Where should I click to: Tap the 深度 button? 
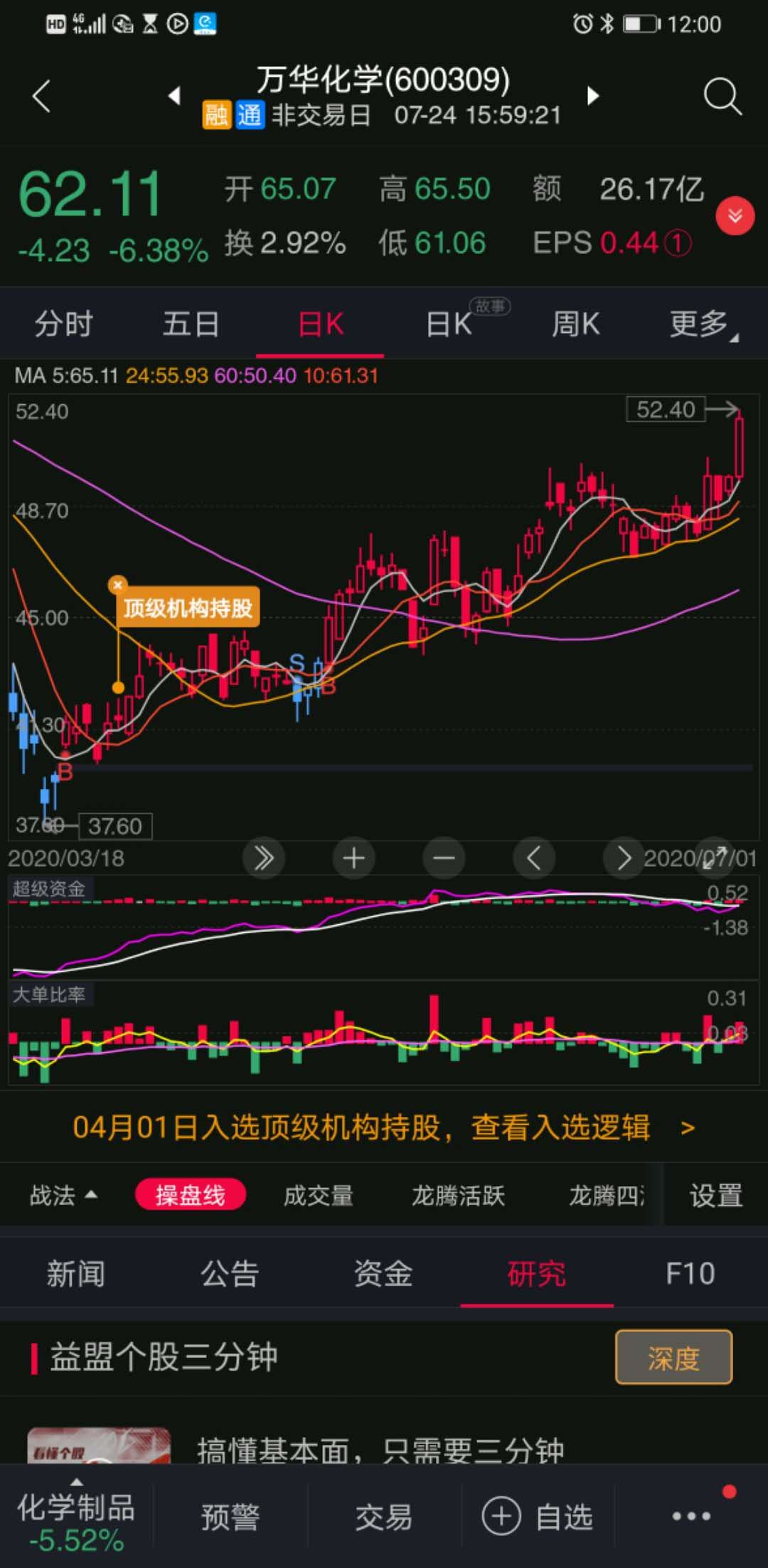[x=673, y=1357]
